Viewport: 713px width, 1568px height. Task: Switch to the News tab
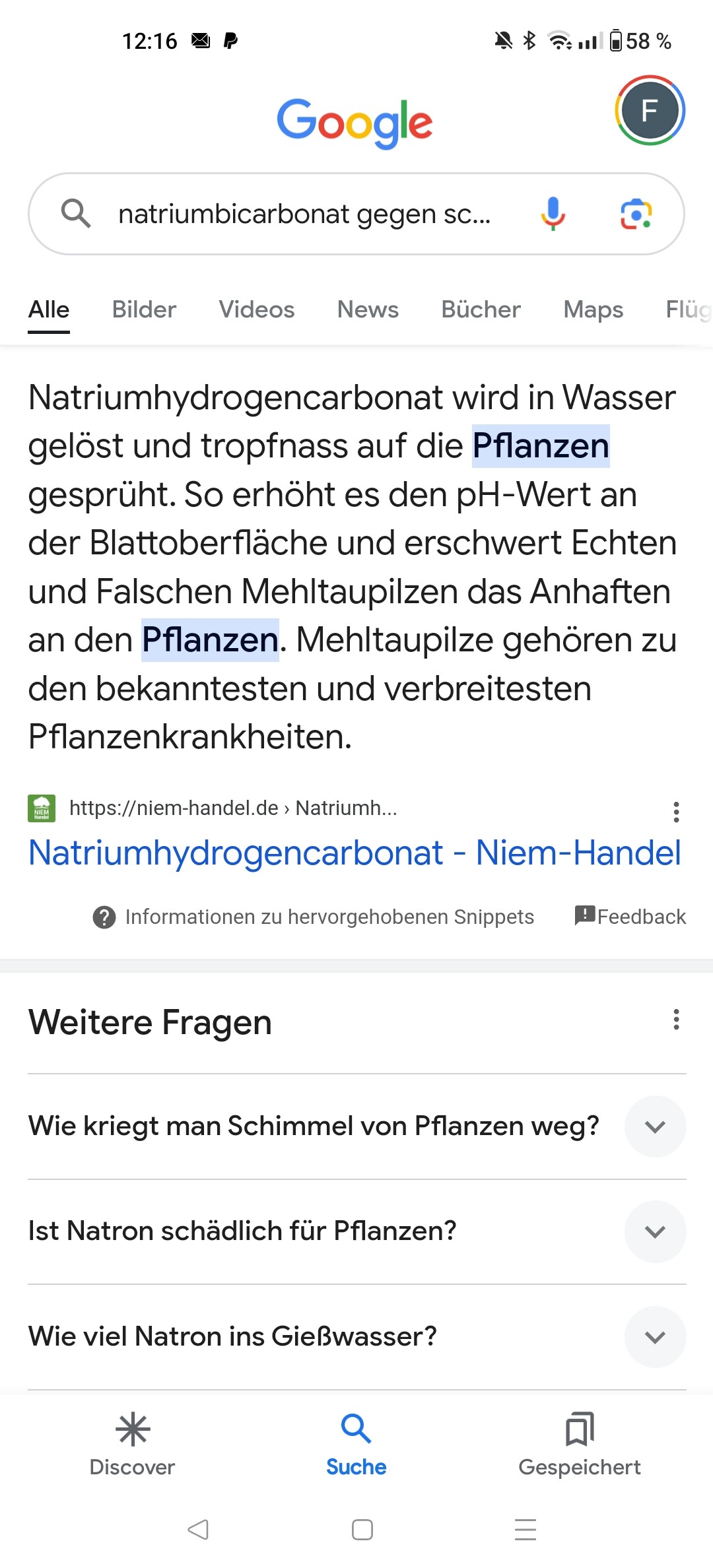368,310
